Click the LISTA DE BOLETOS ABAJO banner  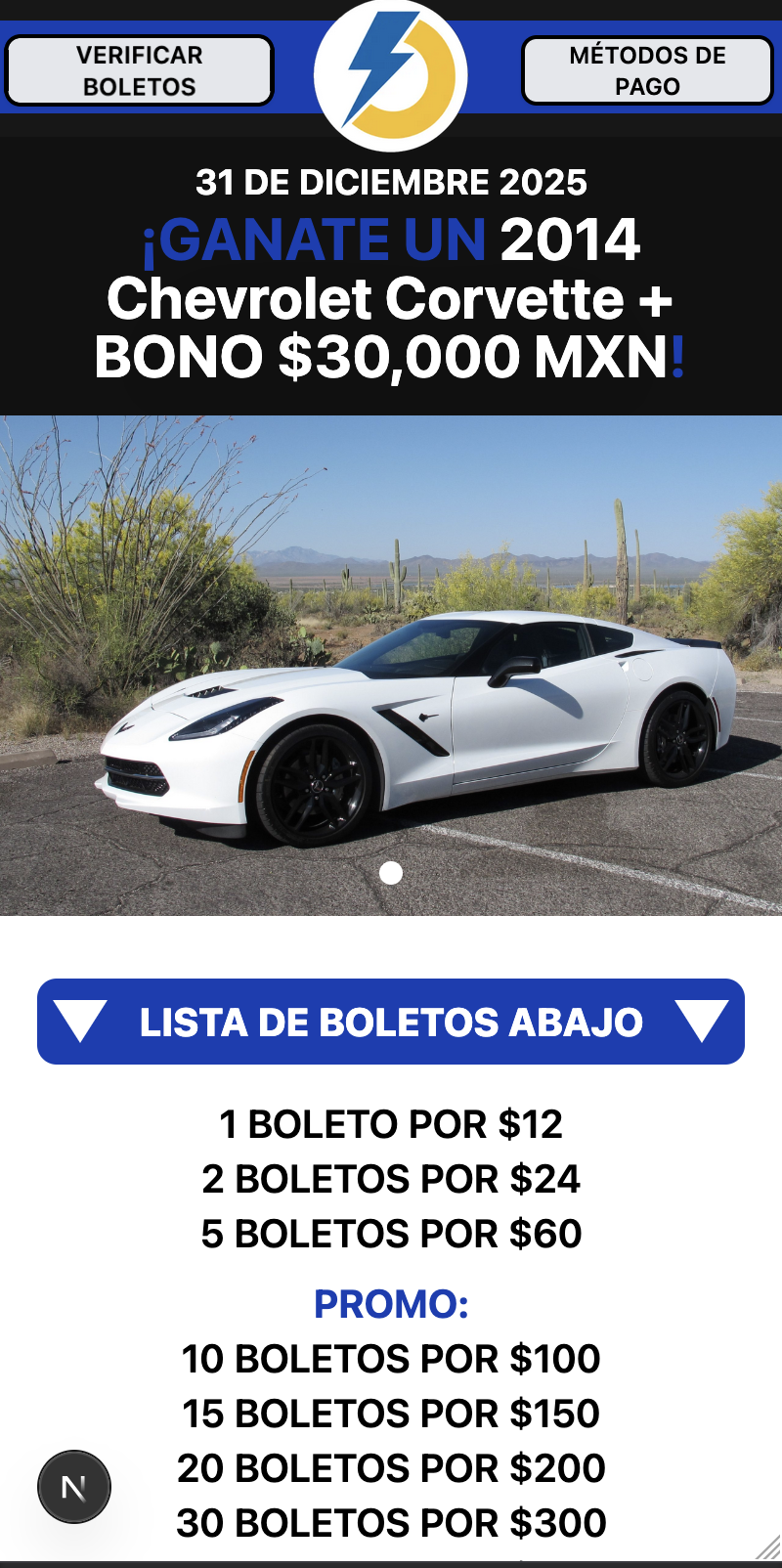pos(391,1022)
